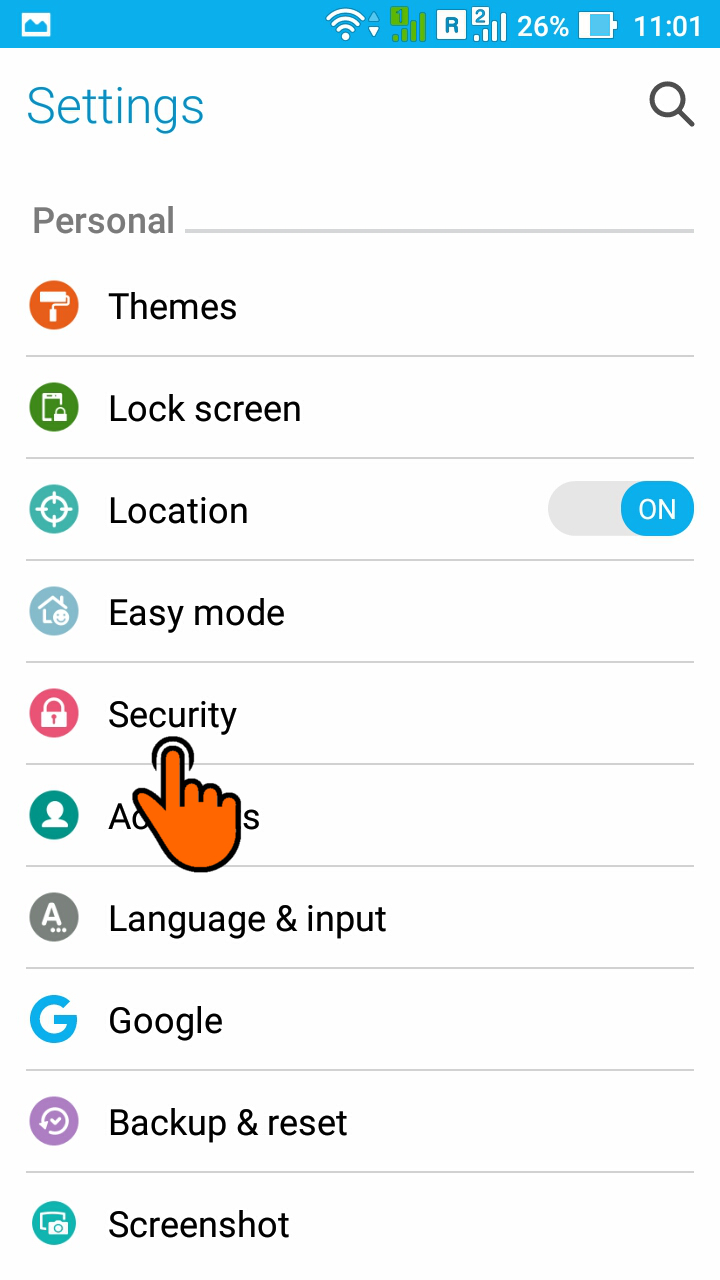The image size is (720, 1280).
Task: Open Language & input settings
Action: 360,918
